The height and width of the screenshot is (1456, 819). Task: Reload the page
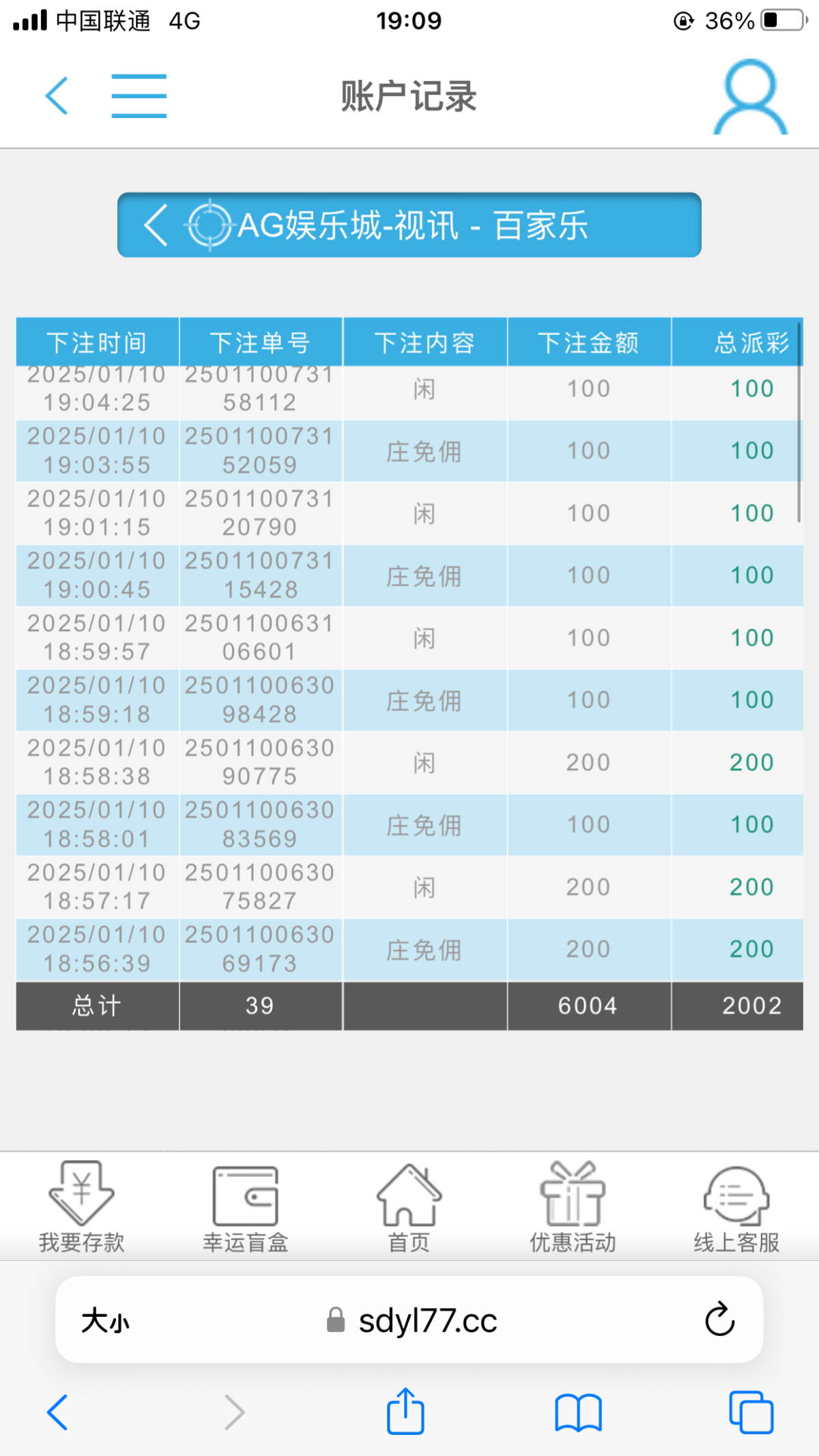(719, 1320)
